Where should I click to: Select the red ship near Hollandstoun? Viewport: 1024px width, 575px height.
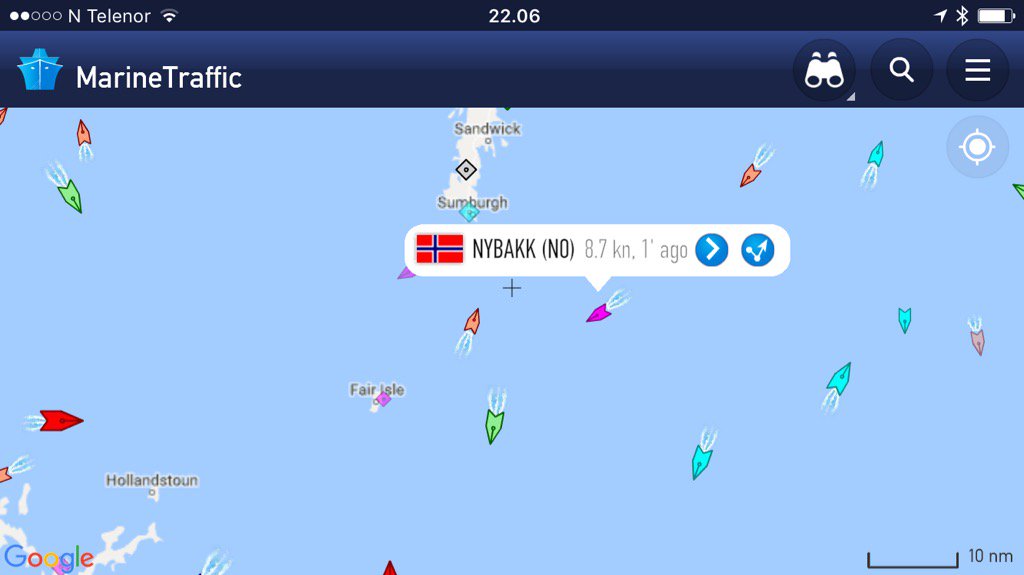click(61, 421)
